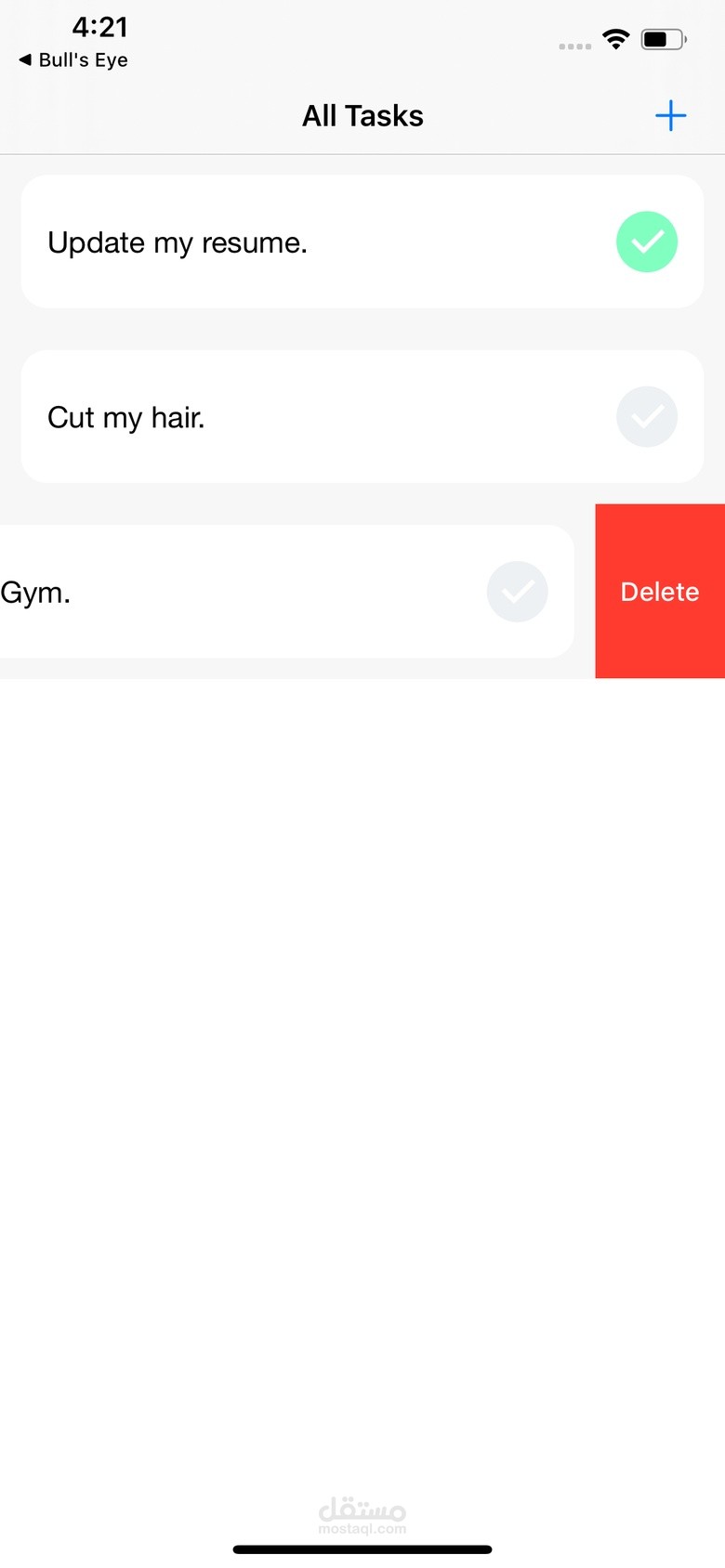Viewport: 725px width, 1568px height.
Task: Add a new task with plus icon
Action: [x=670, y=116]
